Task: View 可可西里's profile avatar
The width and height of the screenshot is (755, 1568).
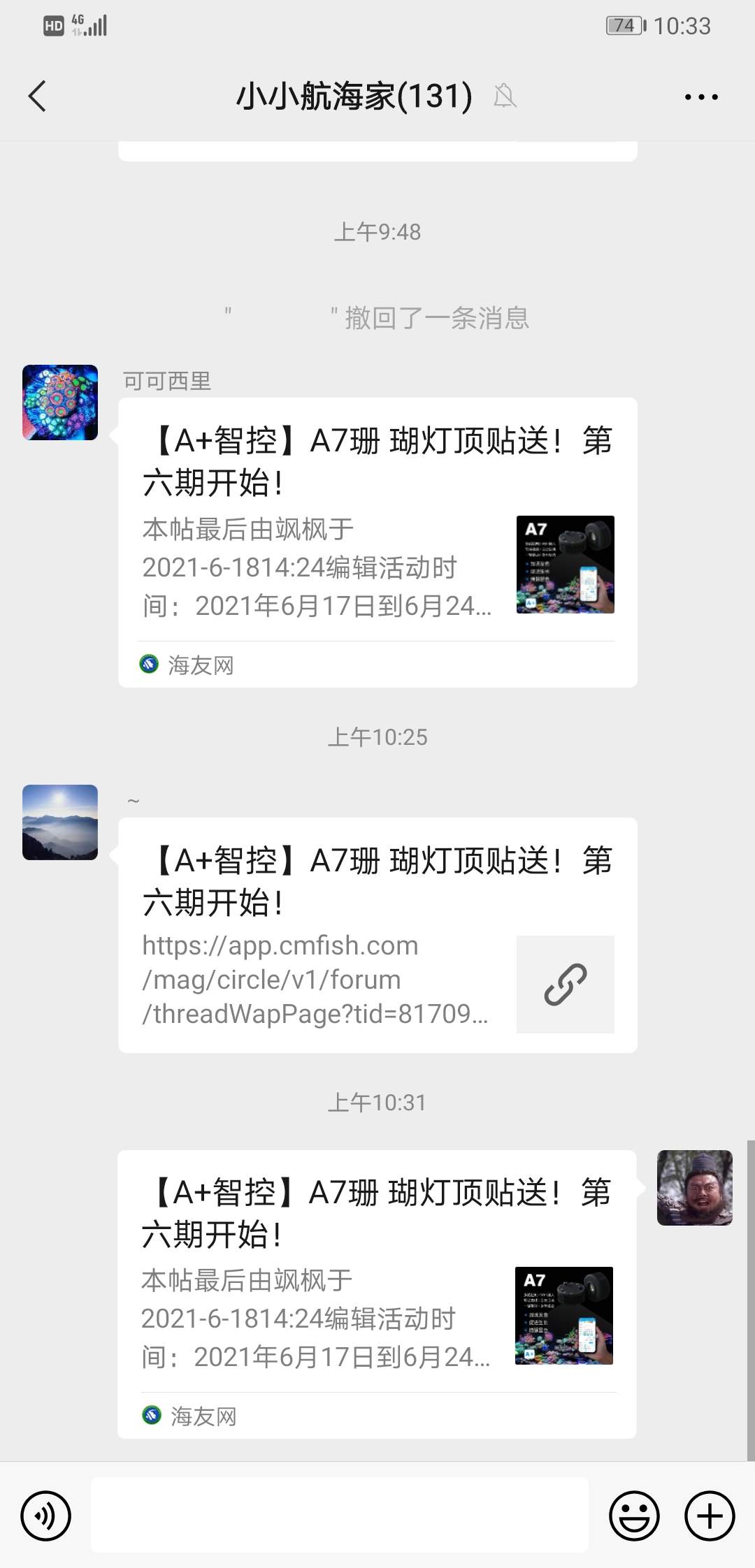Action: tap(60, 402)
